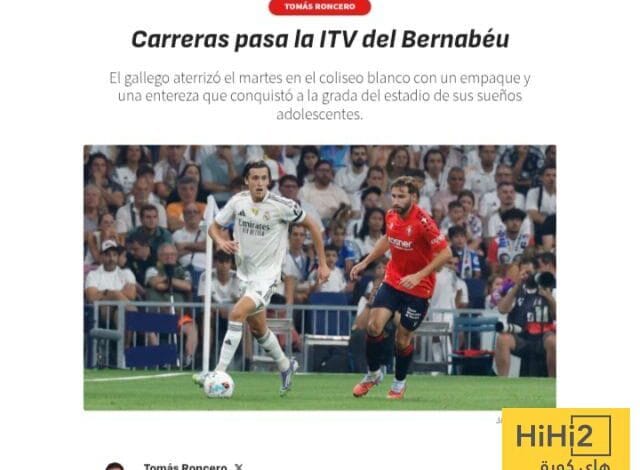Open the Carreras match photo
The height and width of the screenshot is (470, 640).
(x=319, y=277)
